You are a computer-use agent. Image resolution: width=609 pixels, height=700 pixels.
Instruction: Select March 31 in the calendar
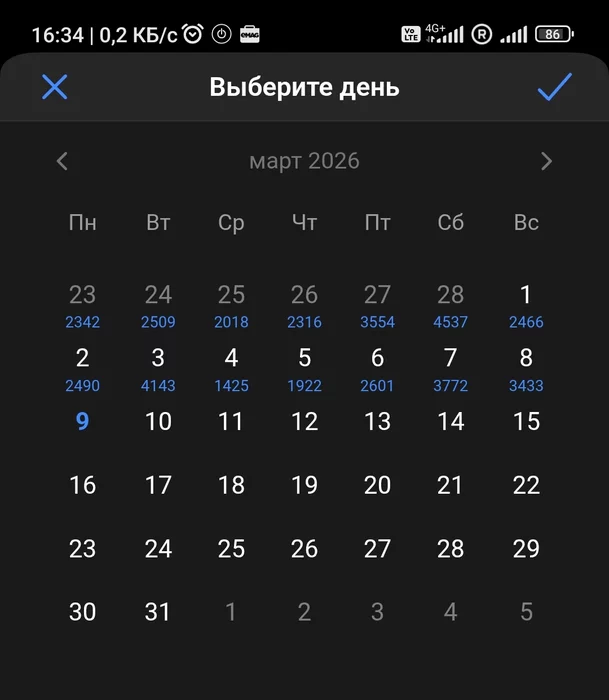click(158, 612)
